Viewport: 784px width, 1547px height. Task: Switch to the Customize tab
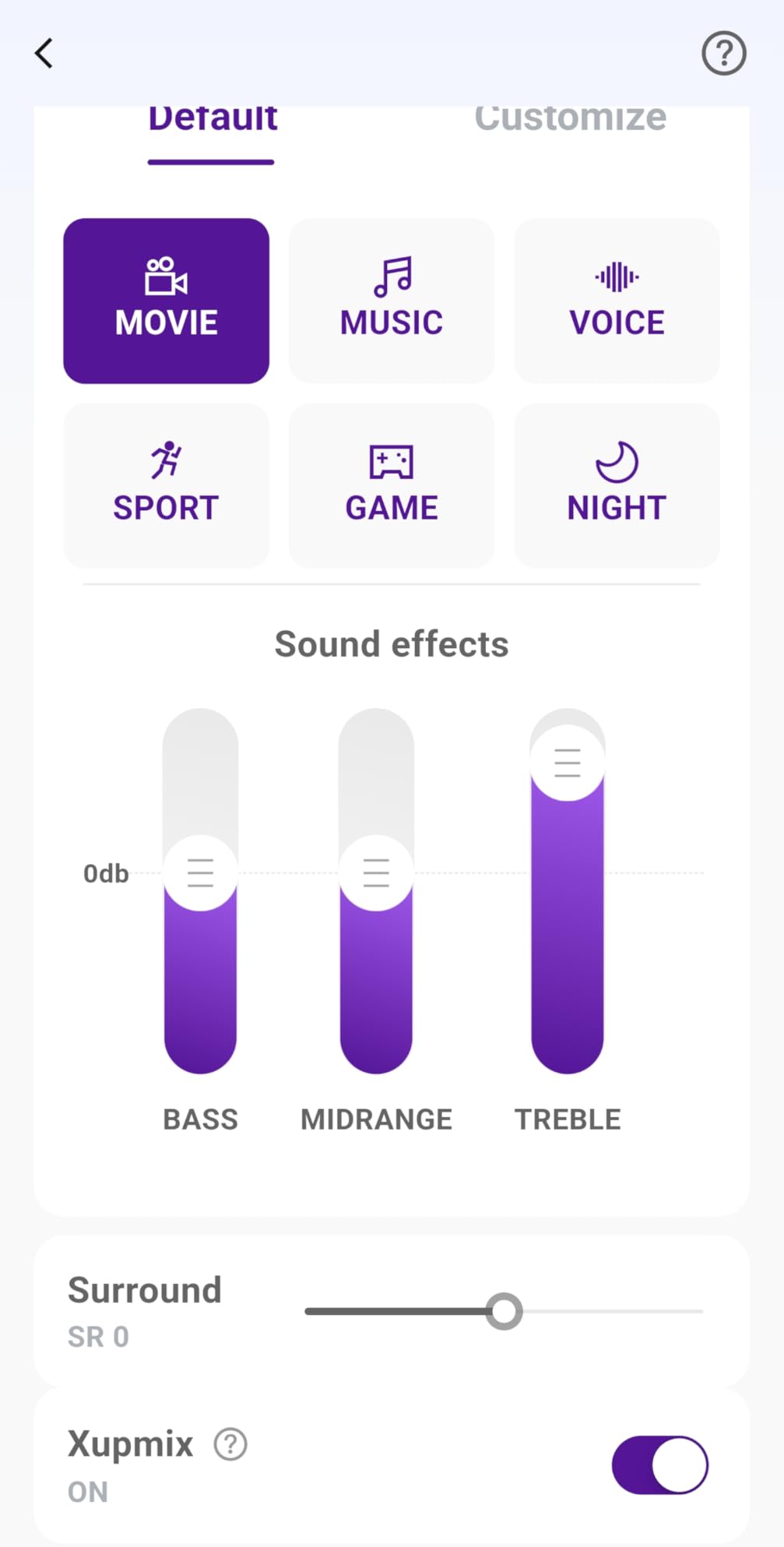tap(570, 119)
